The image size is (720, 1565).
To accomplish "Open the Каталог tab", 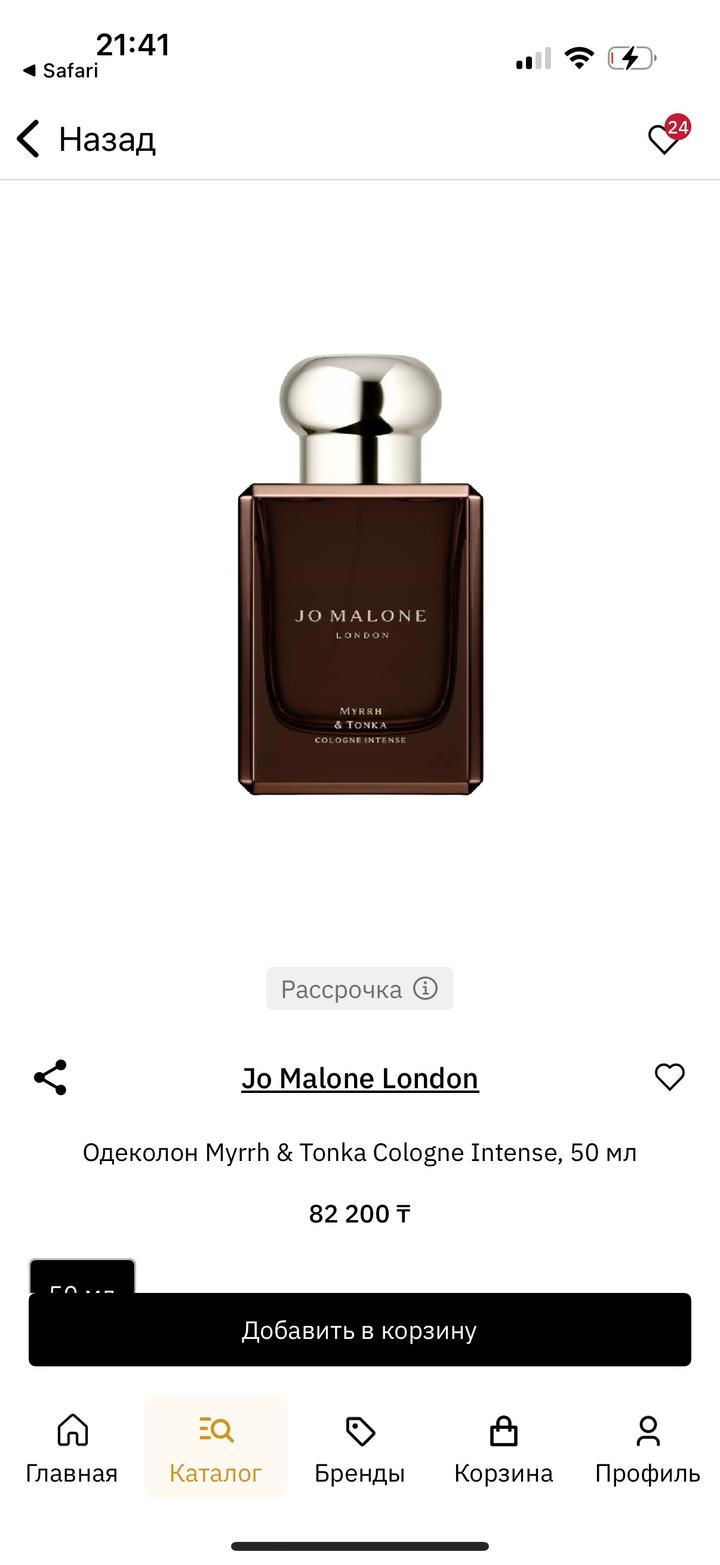I will 216,1448.
